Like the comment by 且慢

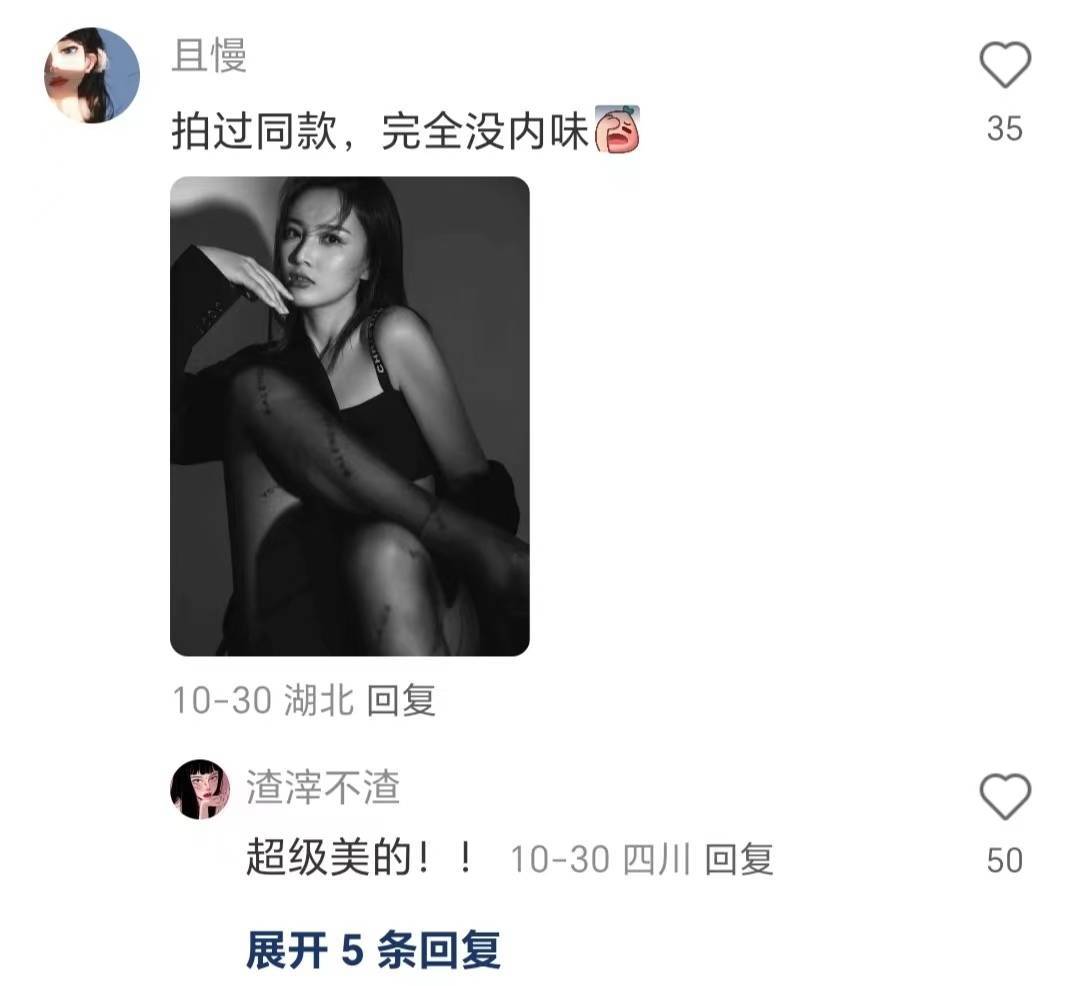pyautogui.click(x=1004, y=67)
